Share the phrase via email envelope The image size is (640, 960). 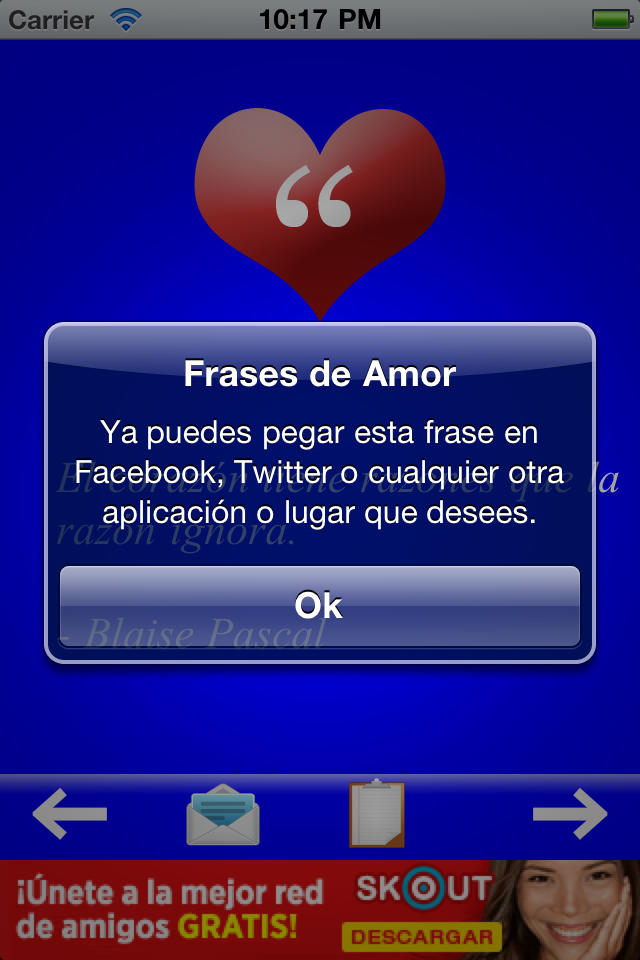(222, 815)
